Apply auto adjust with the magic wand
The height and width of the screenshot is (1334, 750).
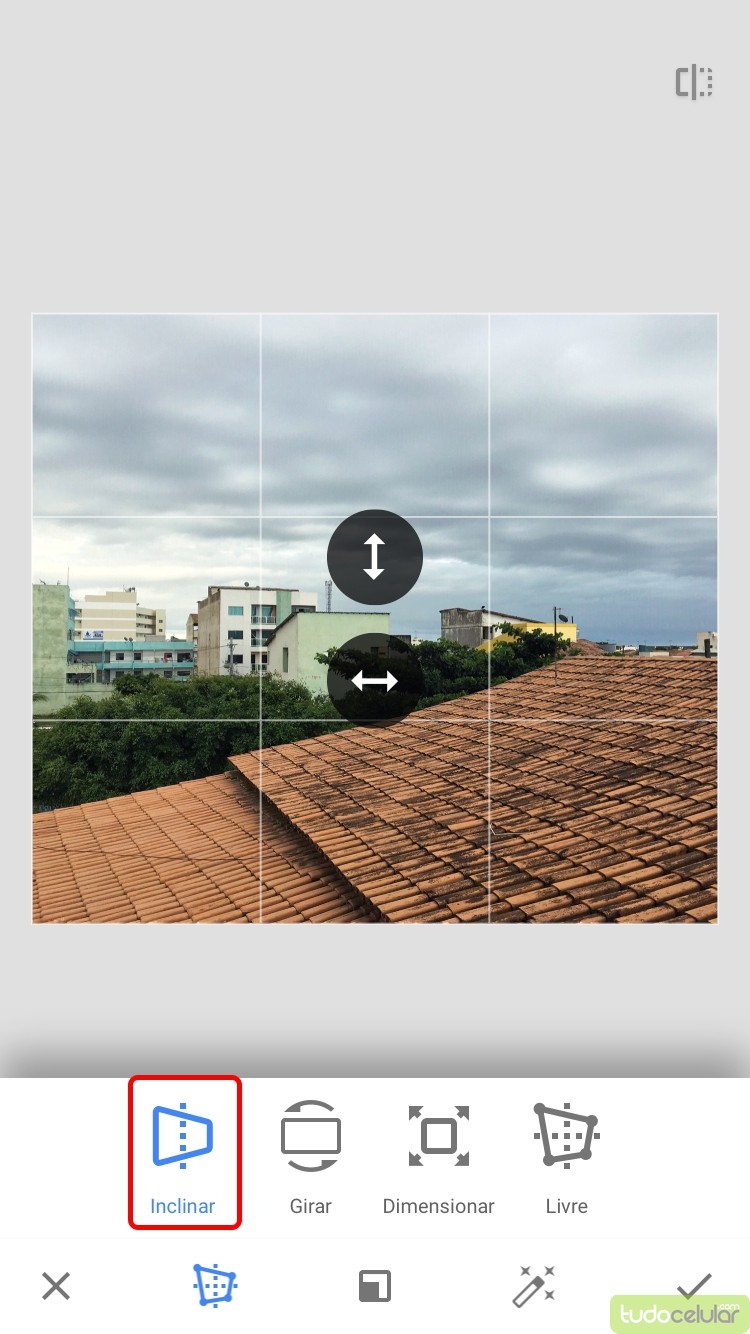[x=534, y=1286]
